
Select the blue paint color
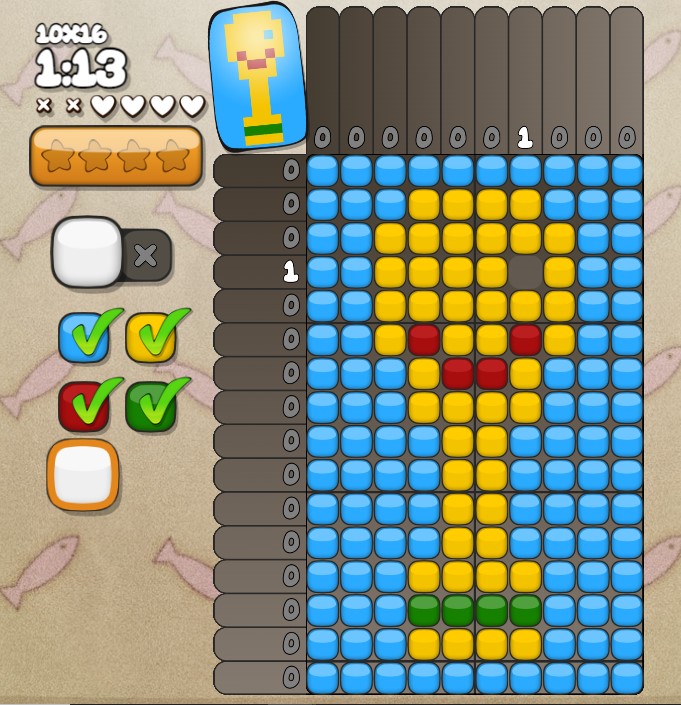[x=85, y=338]
